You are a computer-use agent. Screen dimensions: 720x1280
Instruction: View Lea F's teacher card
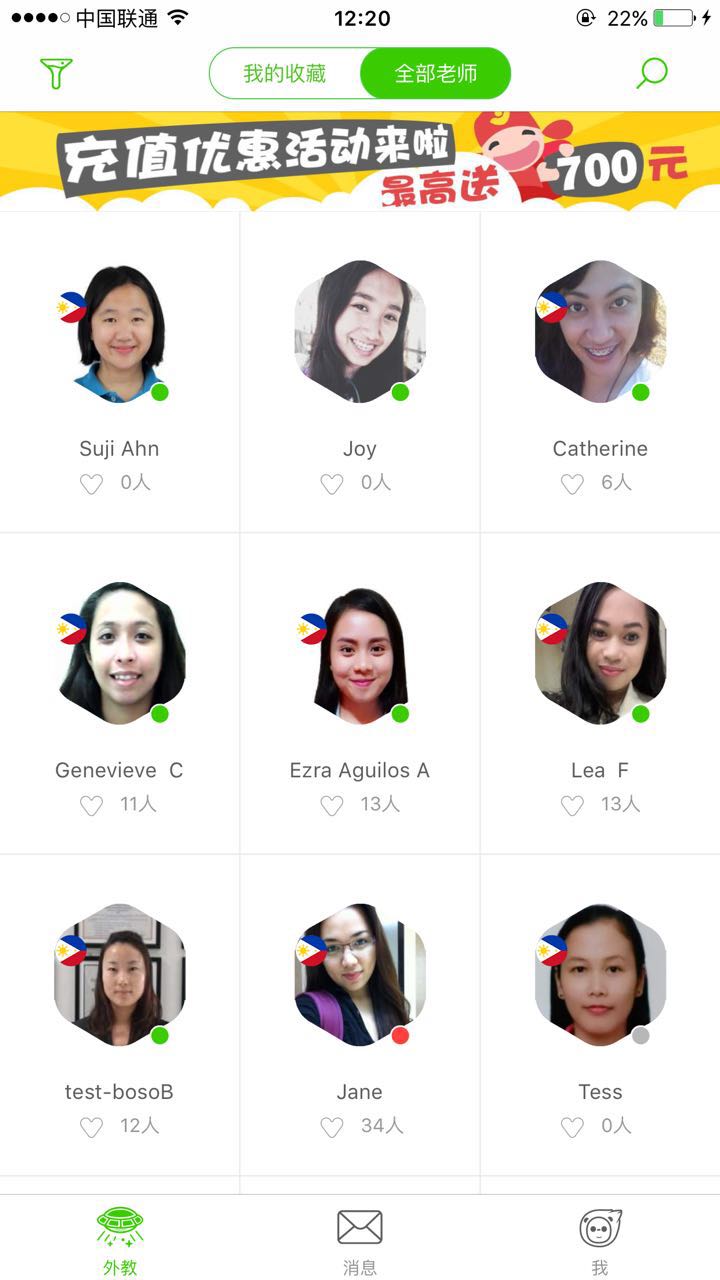click(600, 654)
